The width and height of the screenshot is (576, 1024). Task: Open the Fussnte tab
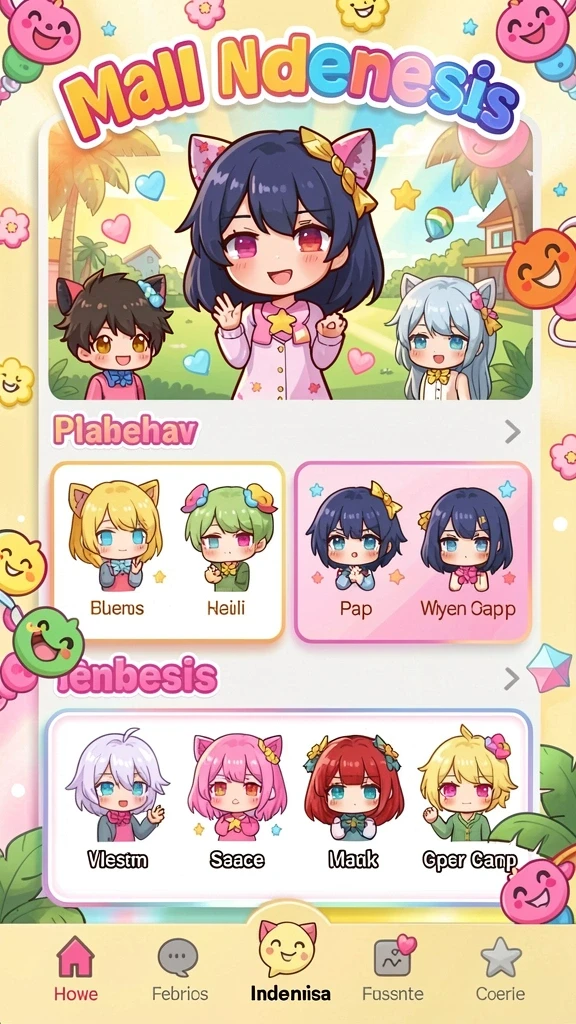(393, 969)
